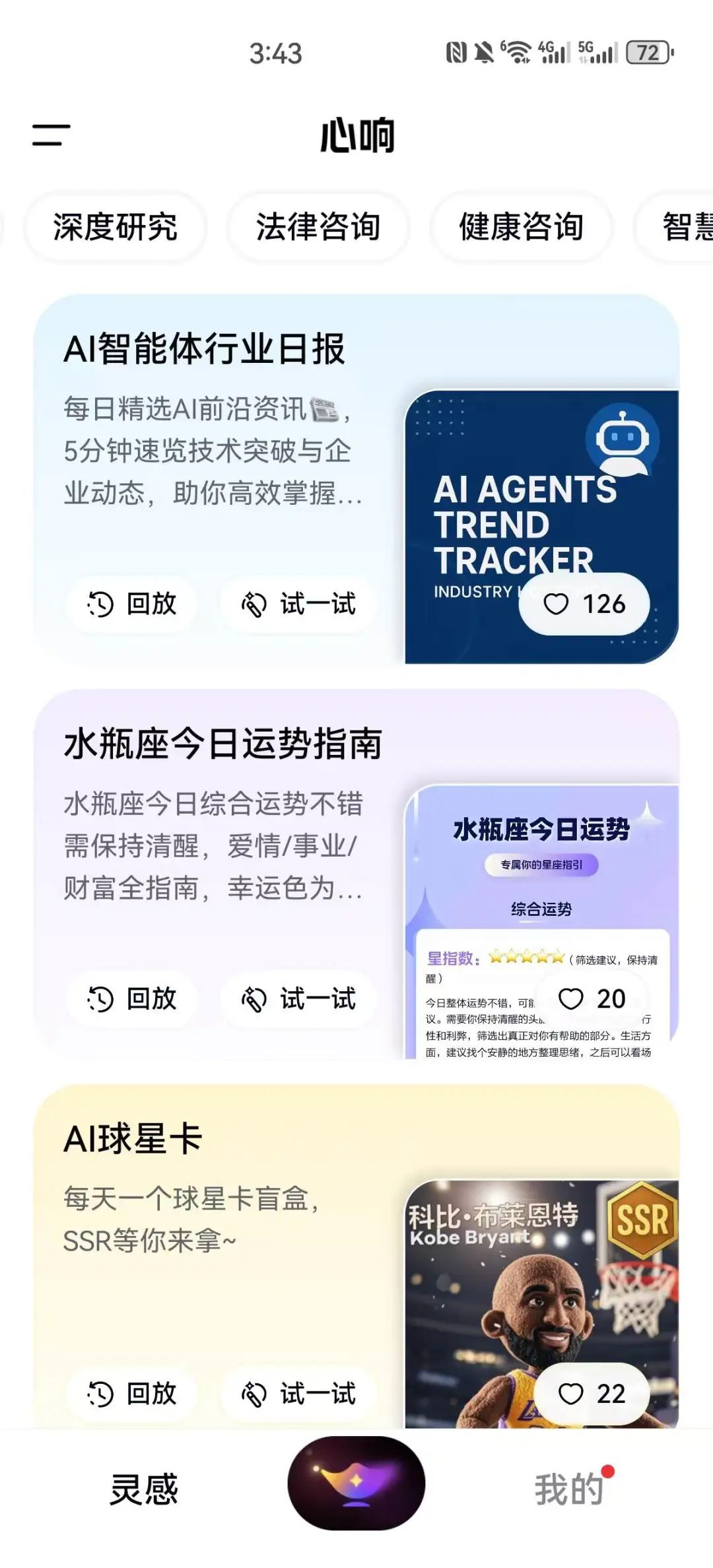This screenshot has width=713, height=1568.
Task: Tap 回放 on the 水瓶座今日运势指南 card
Action: (x=131, y=998)
